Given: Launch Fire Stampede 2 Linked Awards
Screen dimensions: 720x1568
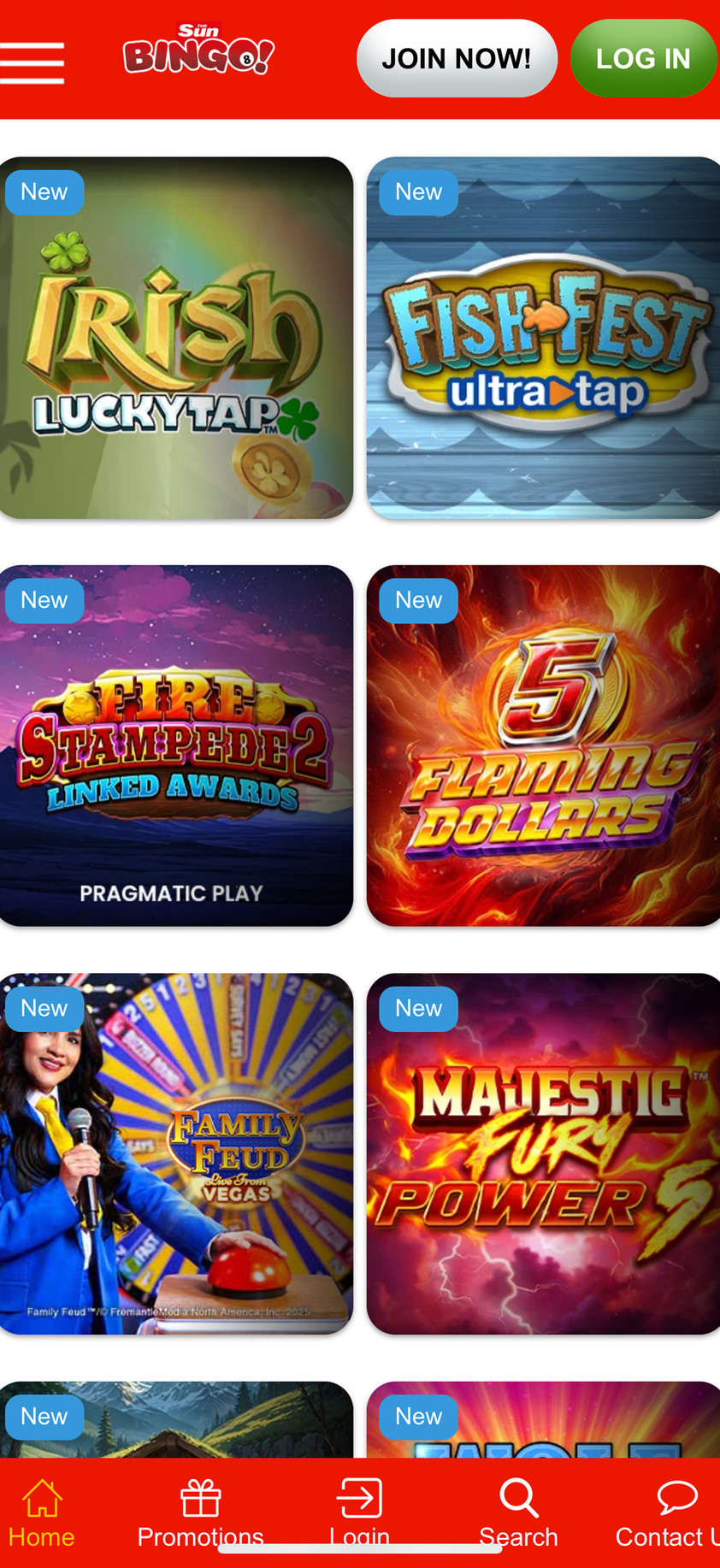Looking at the screenshot, I should click(x=176, y=746).
